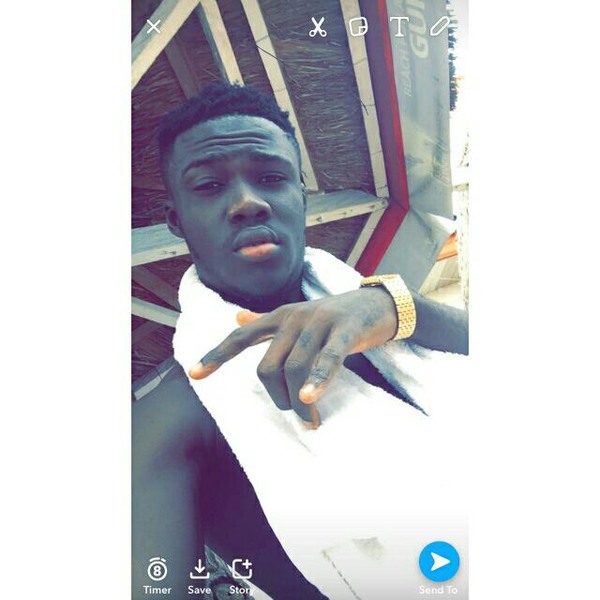
Task: Add the snap to Story
Action: coord(241,570)
